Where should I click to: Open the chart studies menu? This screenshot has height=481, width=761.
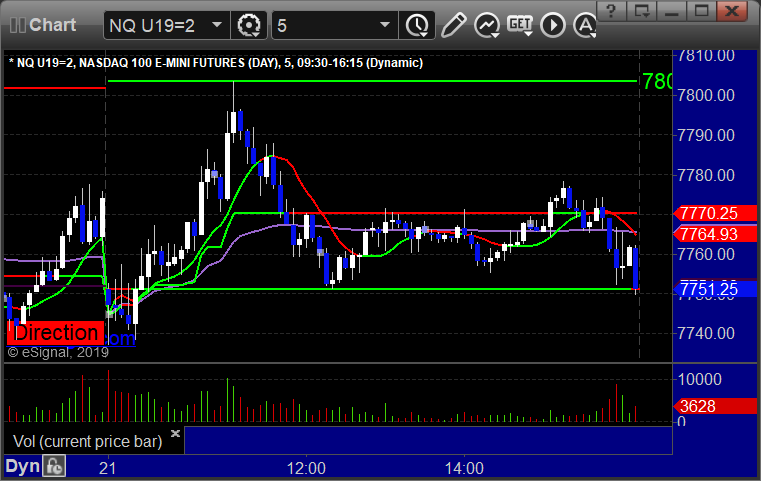(487, 24)
